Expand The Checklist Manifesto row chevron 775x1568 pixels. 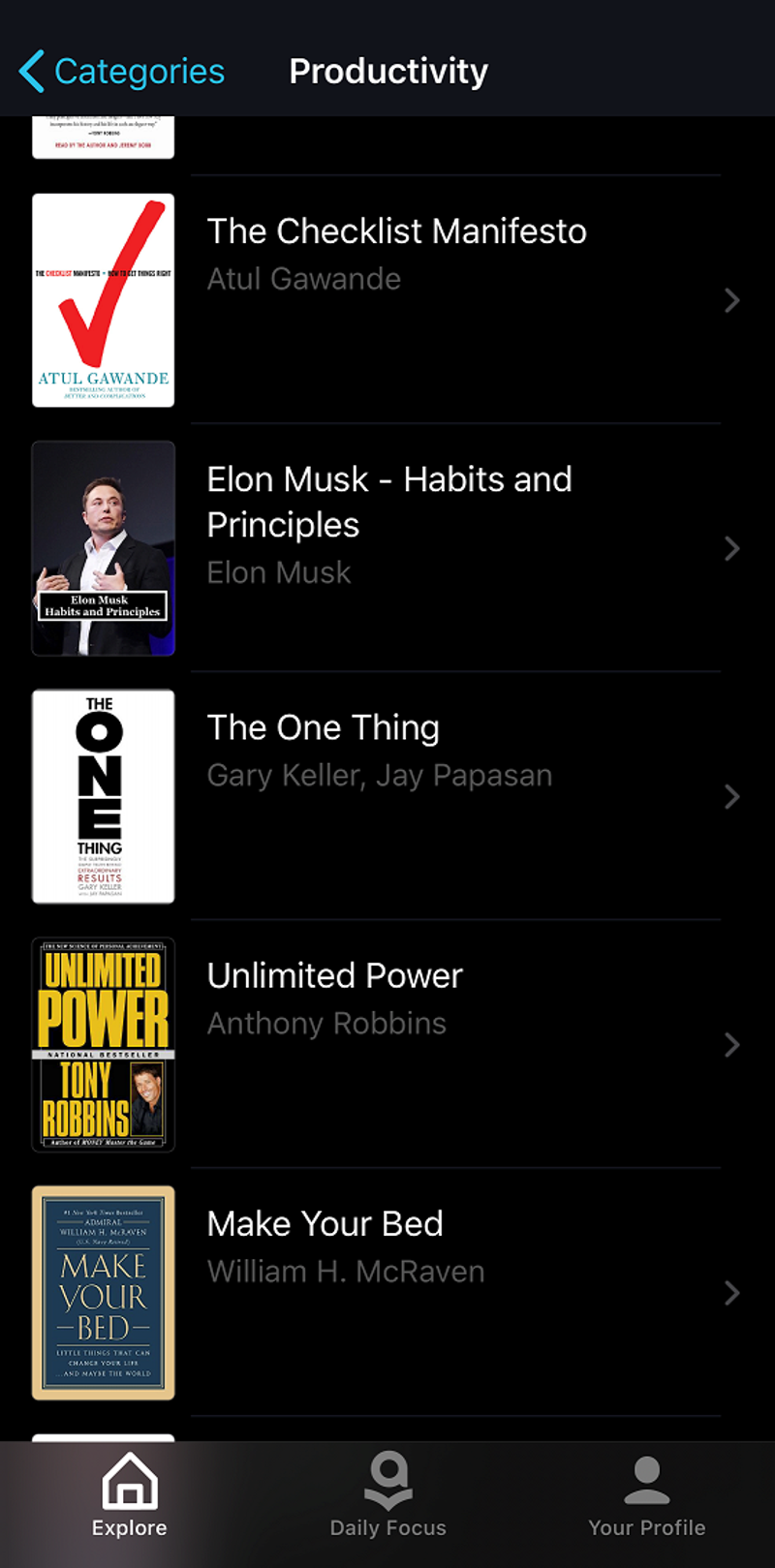[733, 300]
